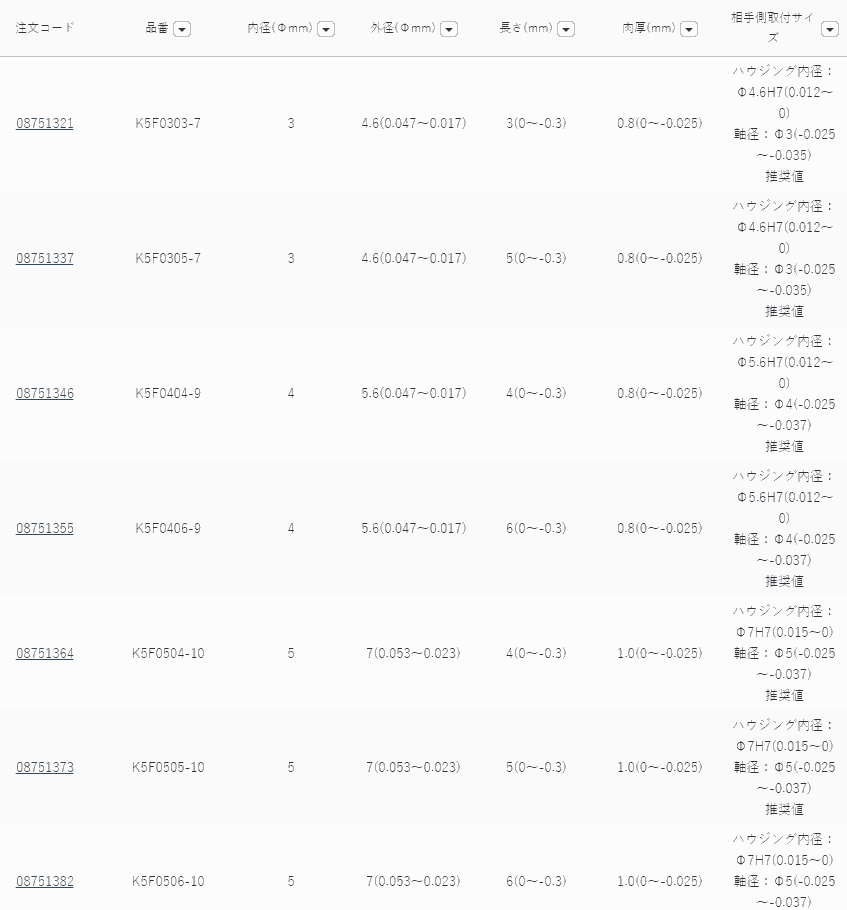Open the 相手側取付サイズ filter dropdown
847x910 pixels.
click(829, 29)
